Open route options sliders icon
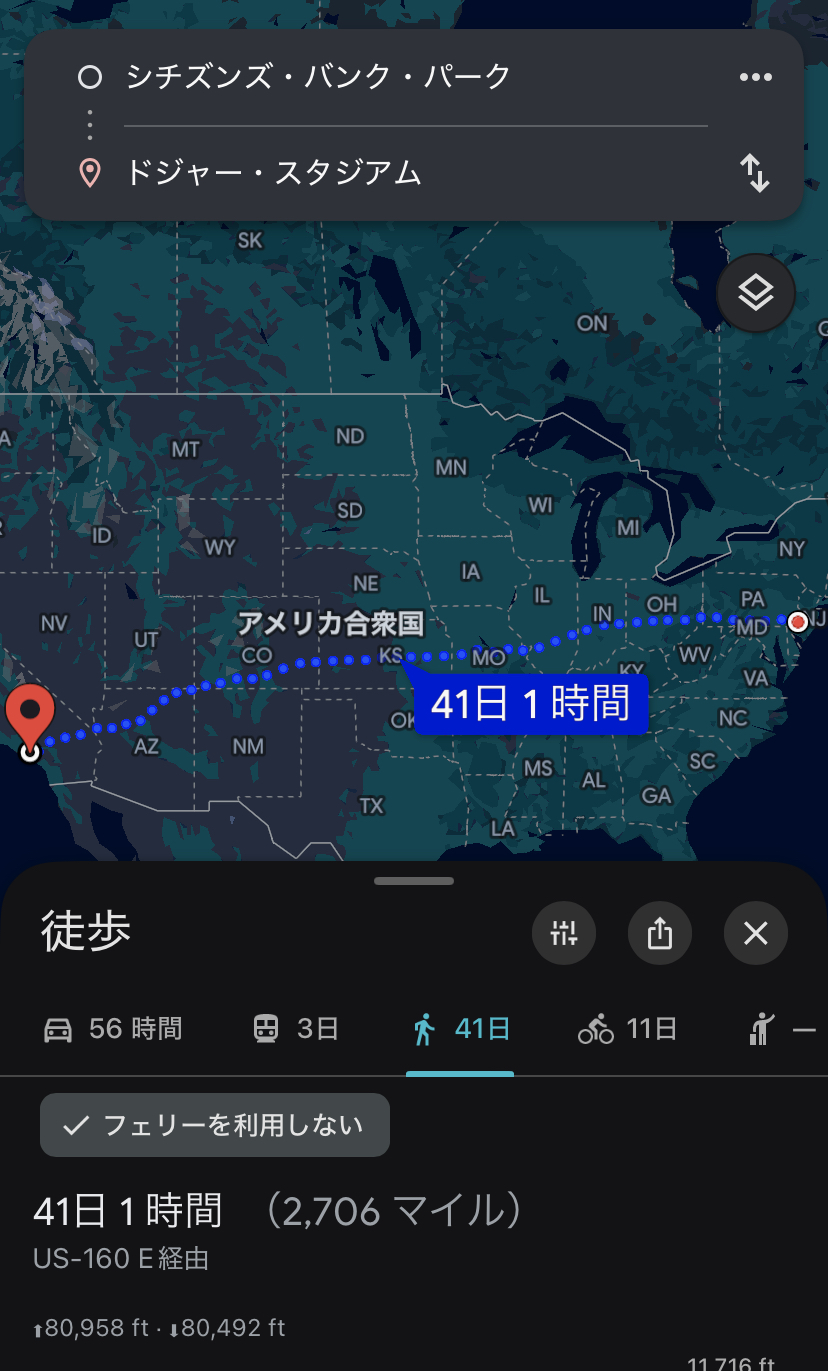This screenshot has width=828, height=1371. (564, 933)
